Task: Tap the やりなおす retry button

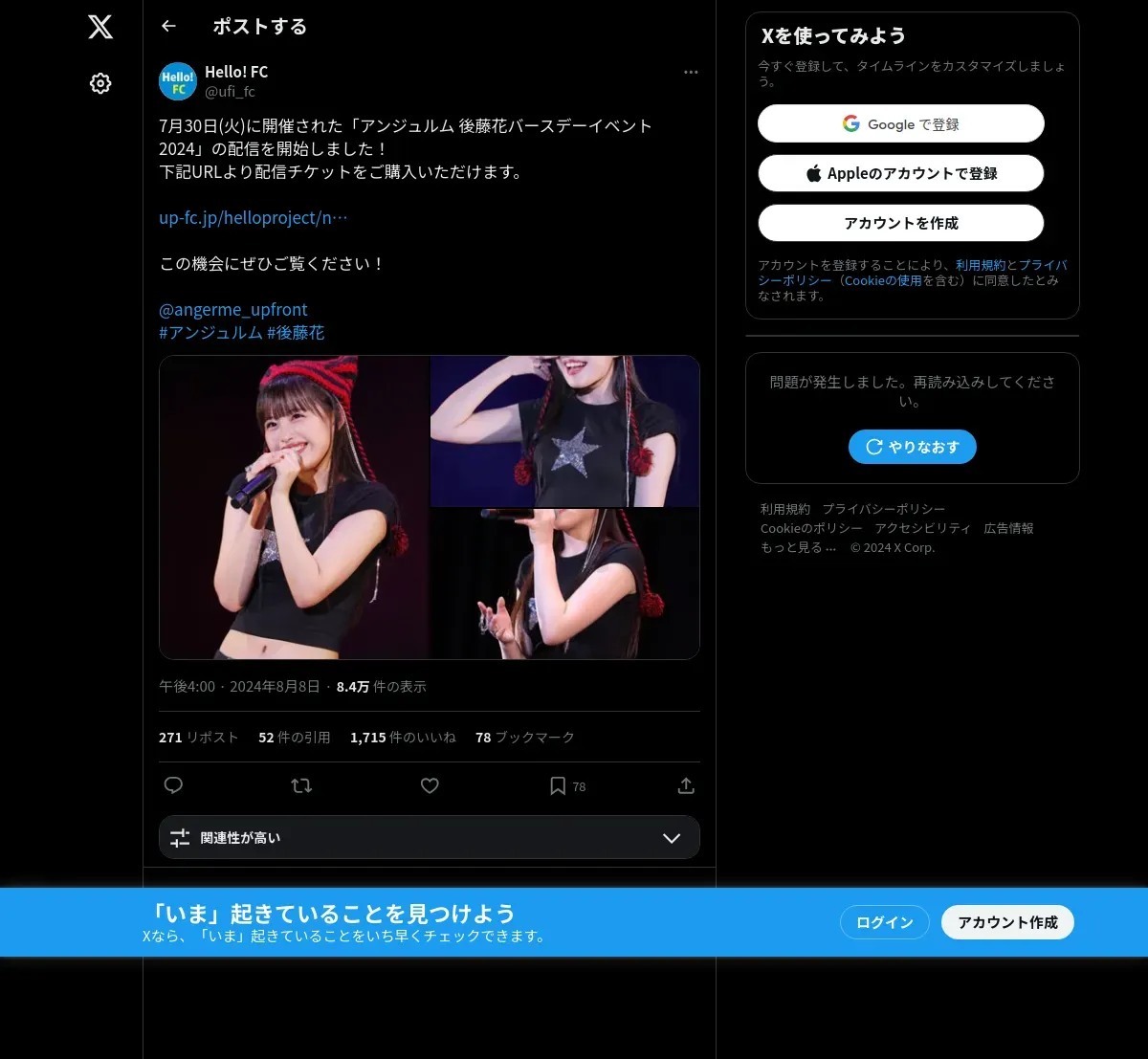Action: pos(912,447)
